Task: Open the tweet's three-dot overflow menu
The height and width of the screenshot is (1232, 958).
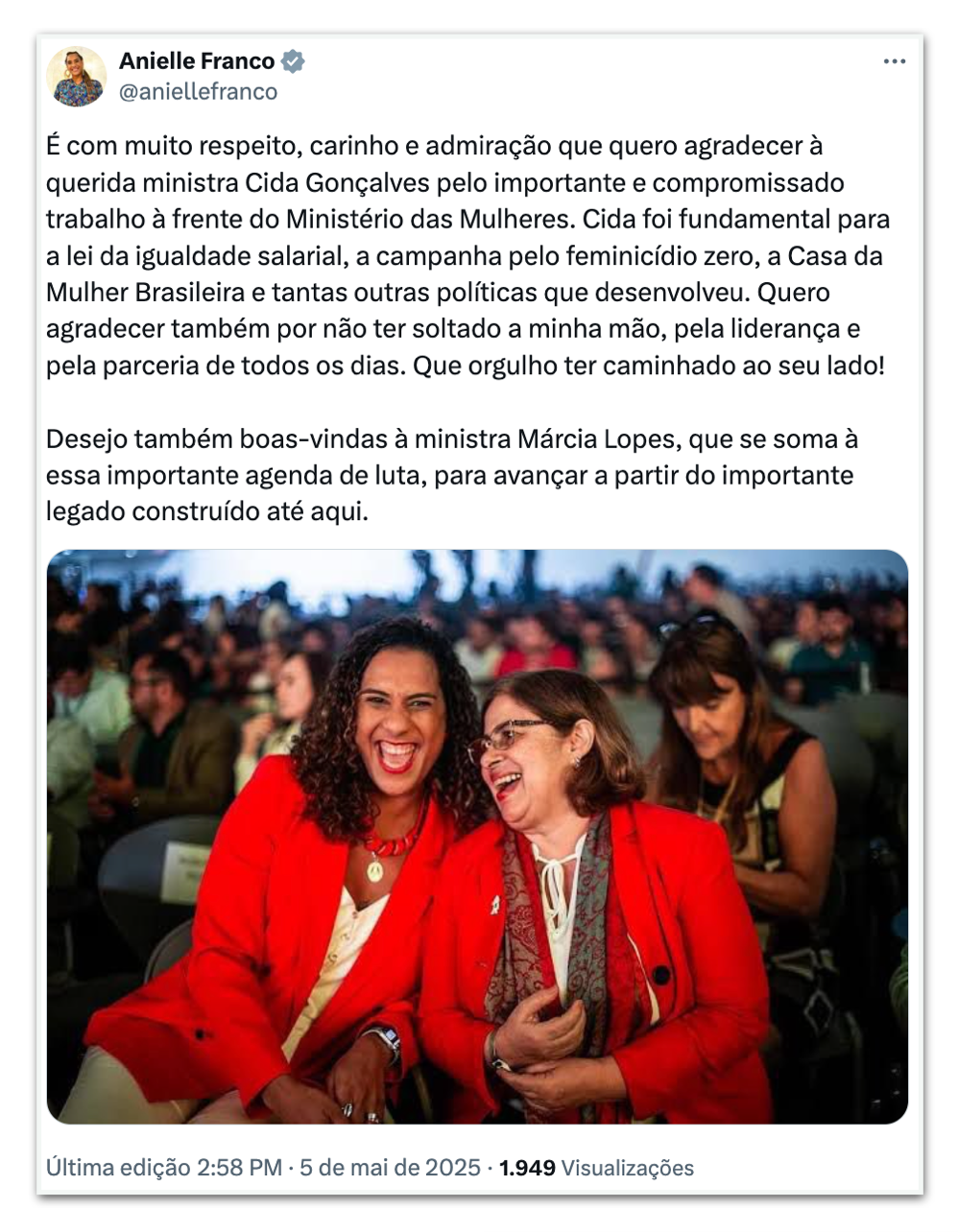Action: point(894,62)
